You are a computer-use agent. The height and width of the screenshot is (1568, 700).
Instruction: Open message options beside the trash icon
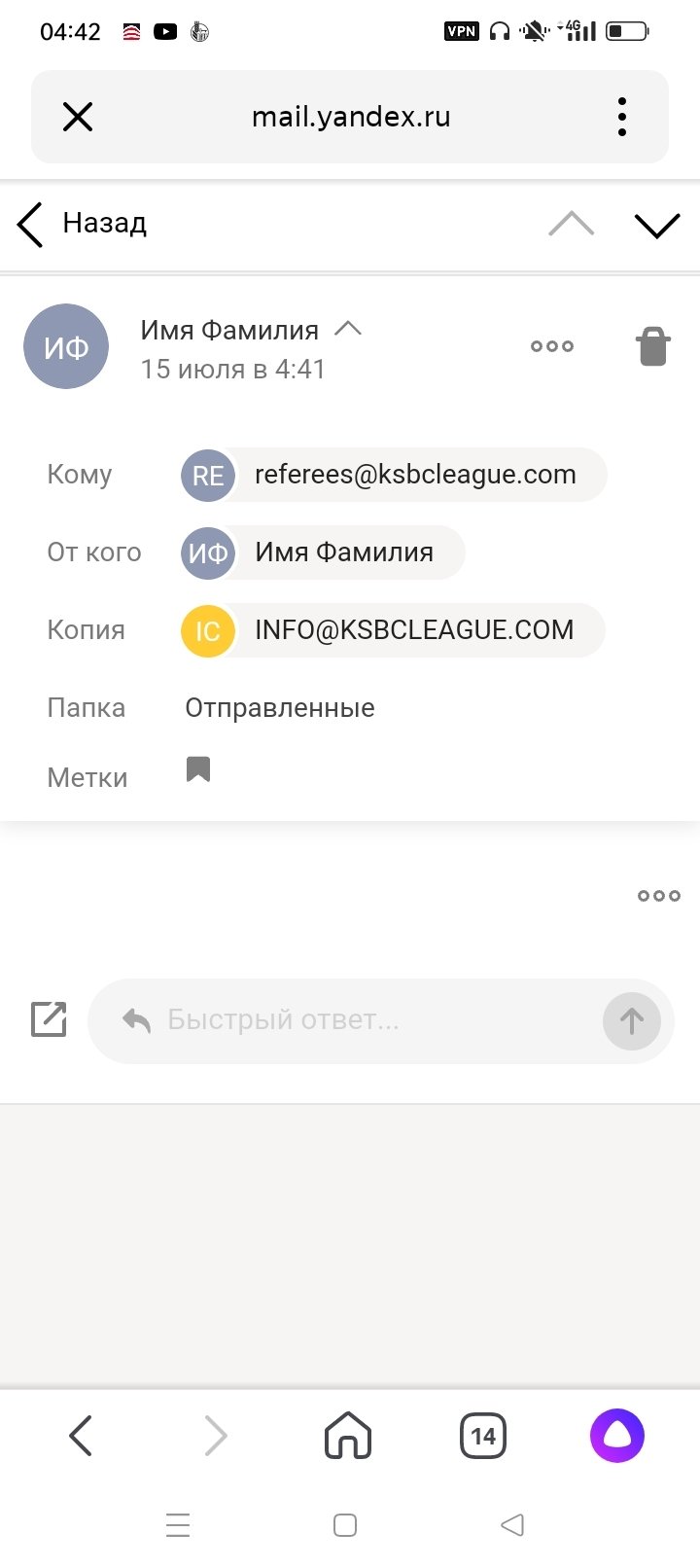pos(552,346)
